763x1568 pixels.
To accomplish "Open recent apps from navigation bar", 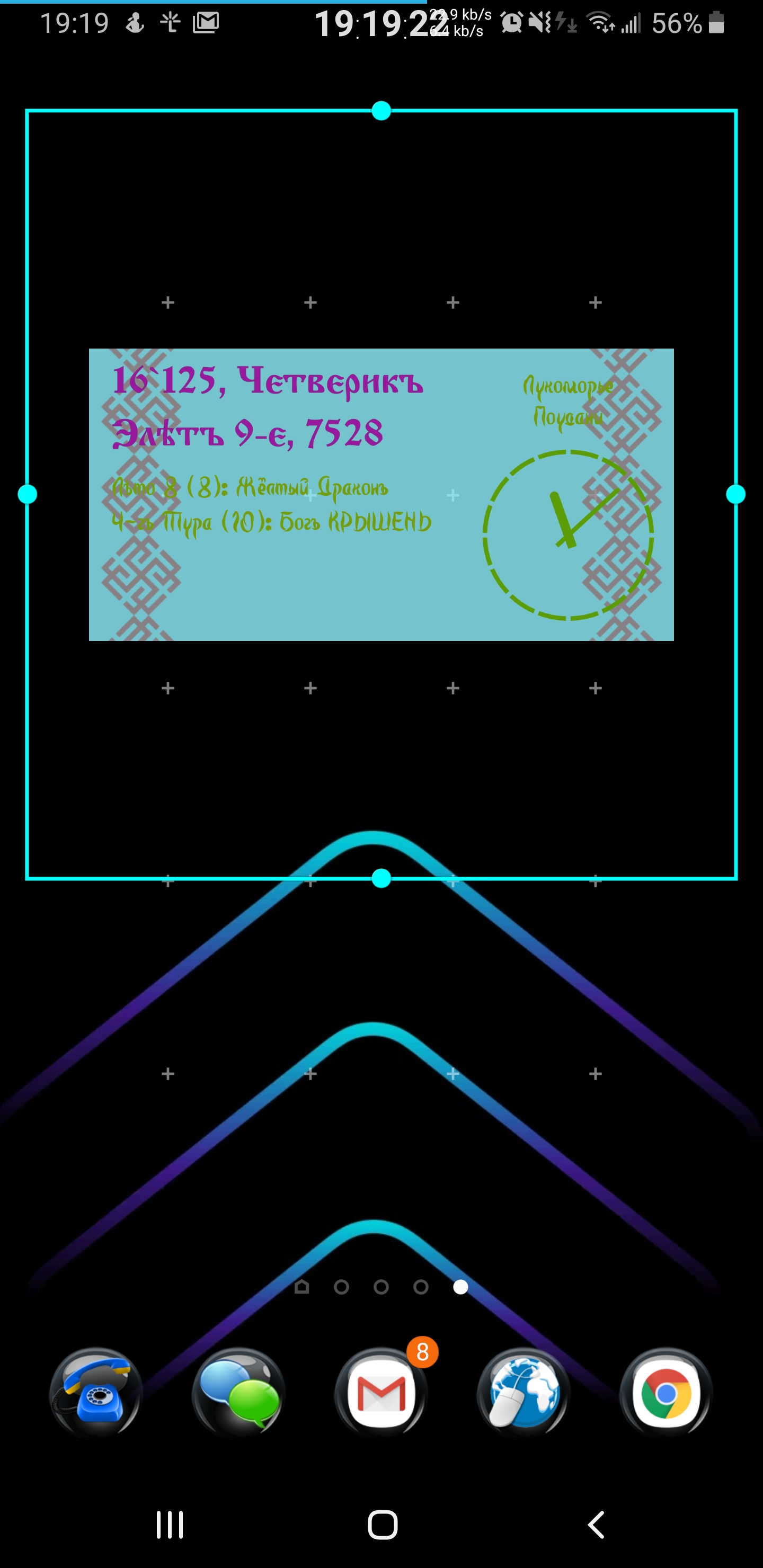I will point(169,1525).
